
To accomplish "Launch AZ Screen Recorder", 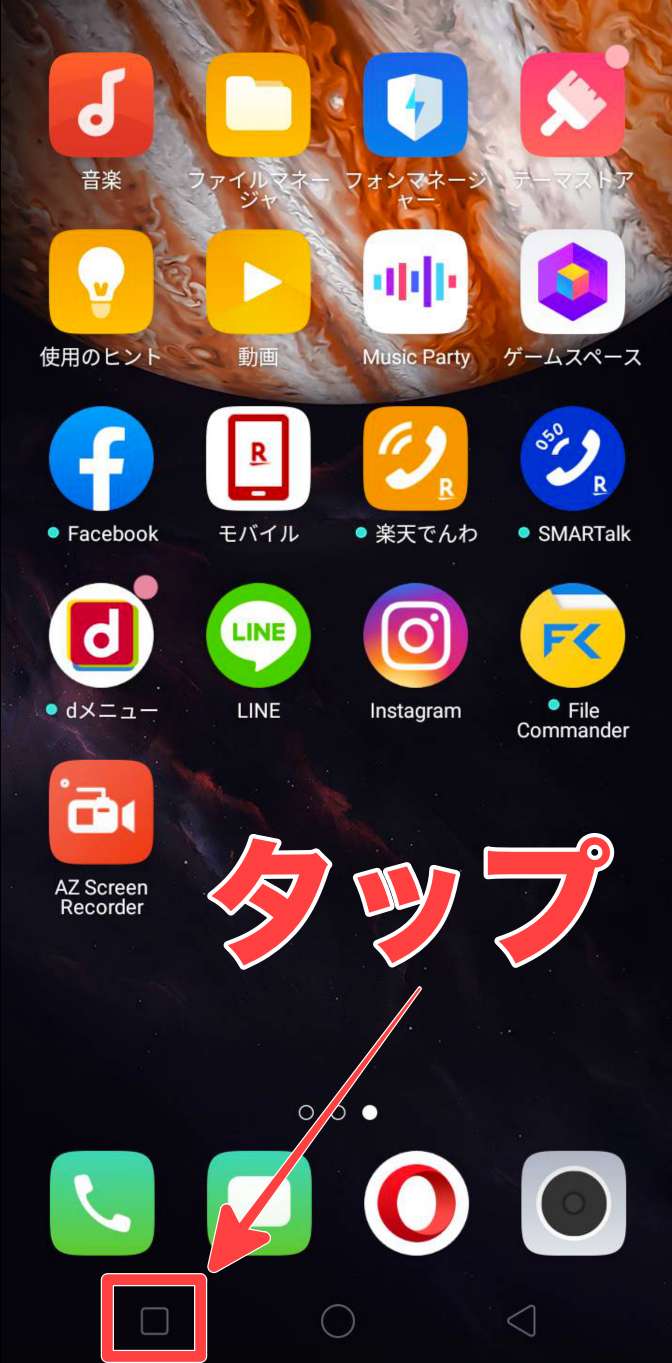I will pyautogui.click(x=101, y=812).
